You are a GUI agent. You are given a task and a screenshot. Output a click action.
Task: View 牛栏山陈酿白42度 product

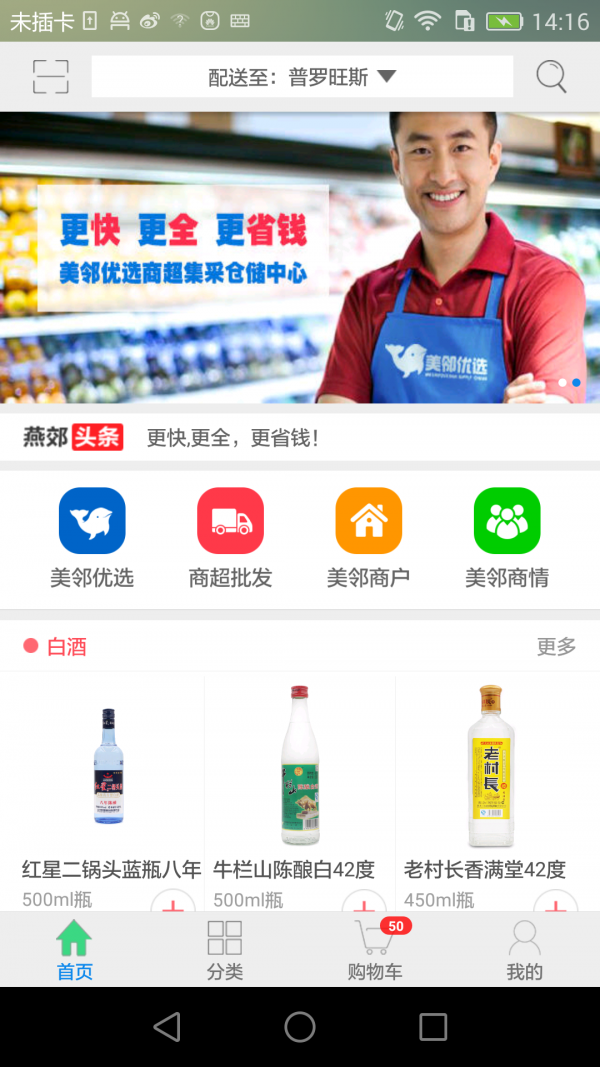click(x=299, y=780)
